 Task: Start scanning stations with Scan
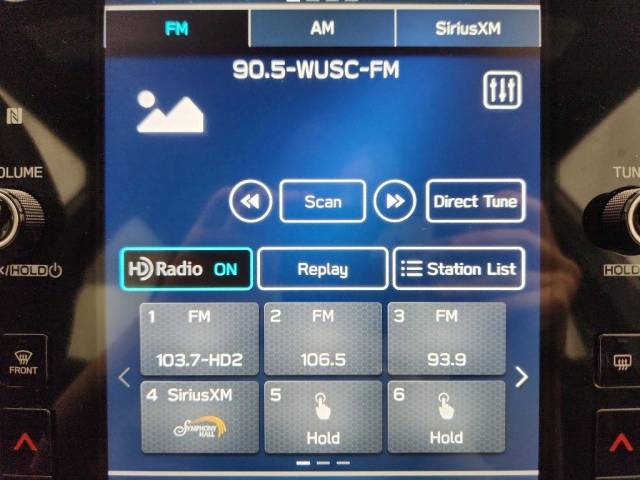[x=322, y=201]
